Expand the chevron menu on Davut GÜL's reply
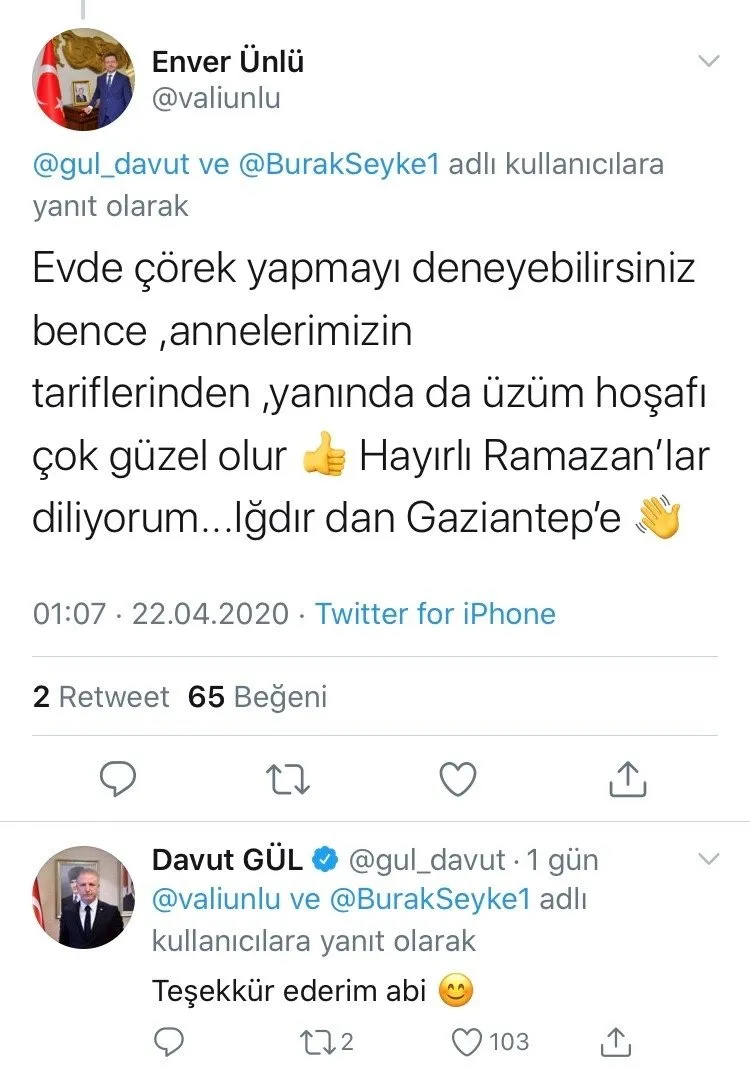 pos(708,859)
